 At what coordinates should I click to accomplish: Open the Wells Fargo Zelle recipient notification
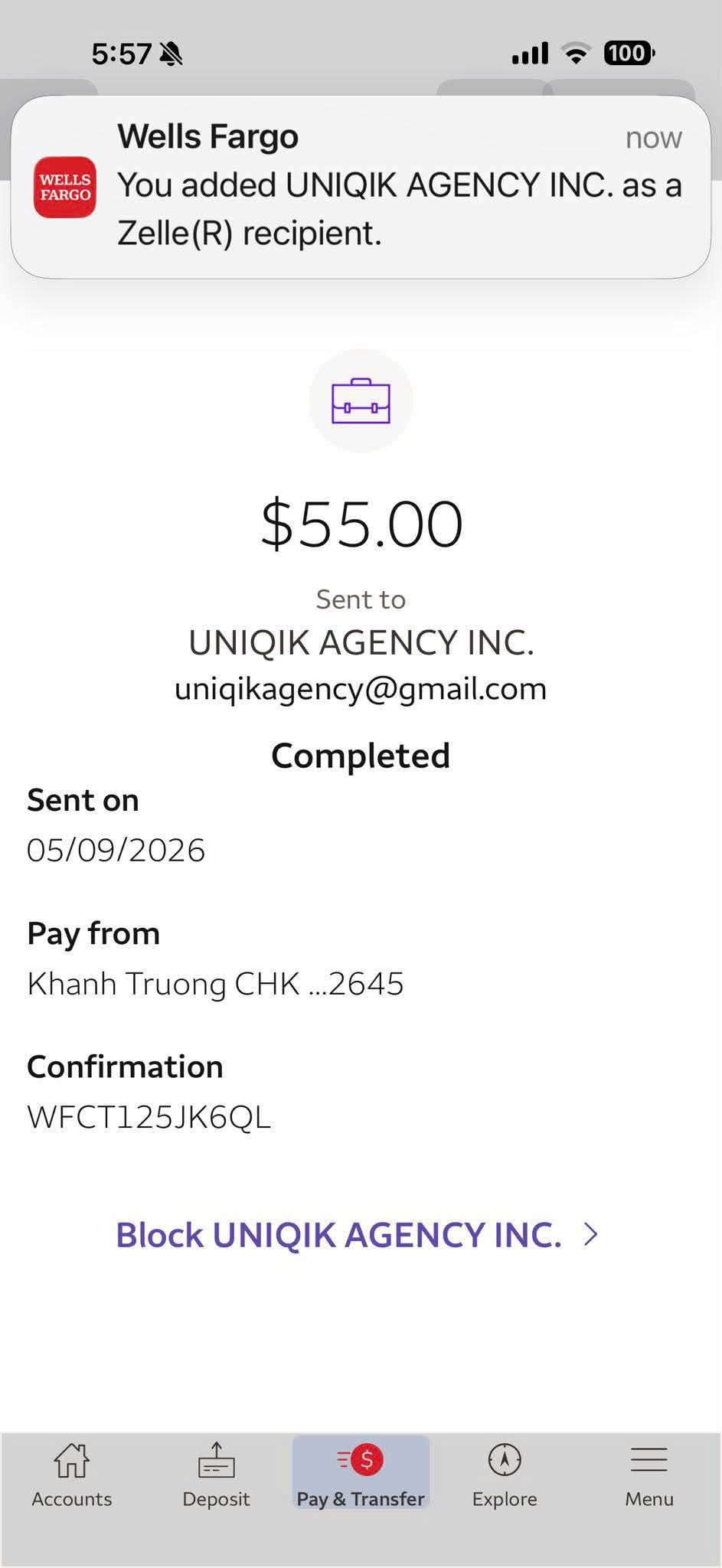[x=361, y=187]
